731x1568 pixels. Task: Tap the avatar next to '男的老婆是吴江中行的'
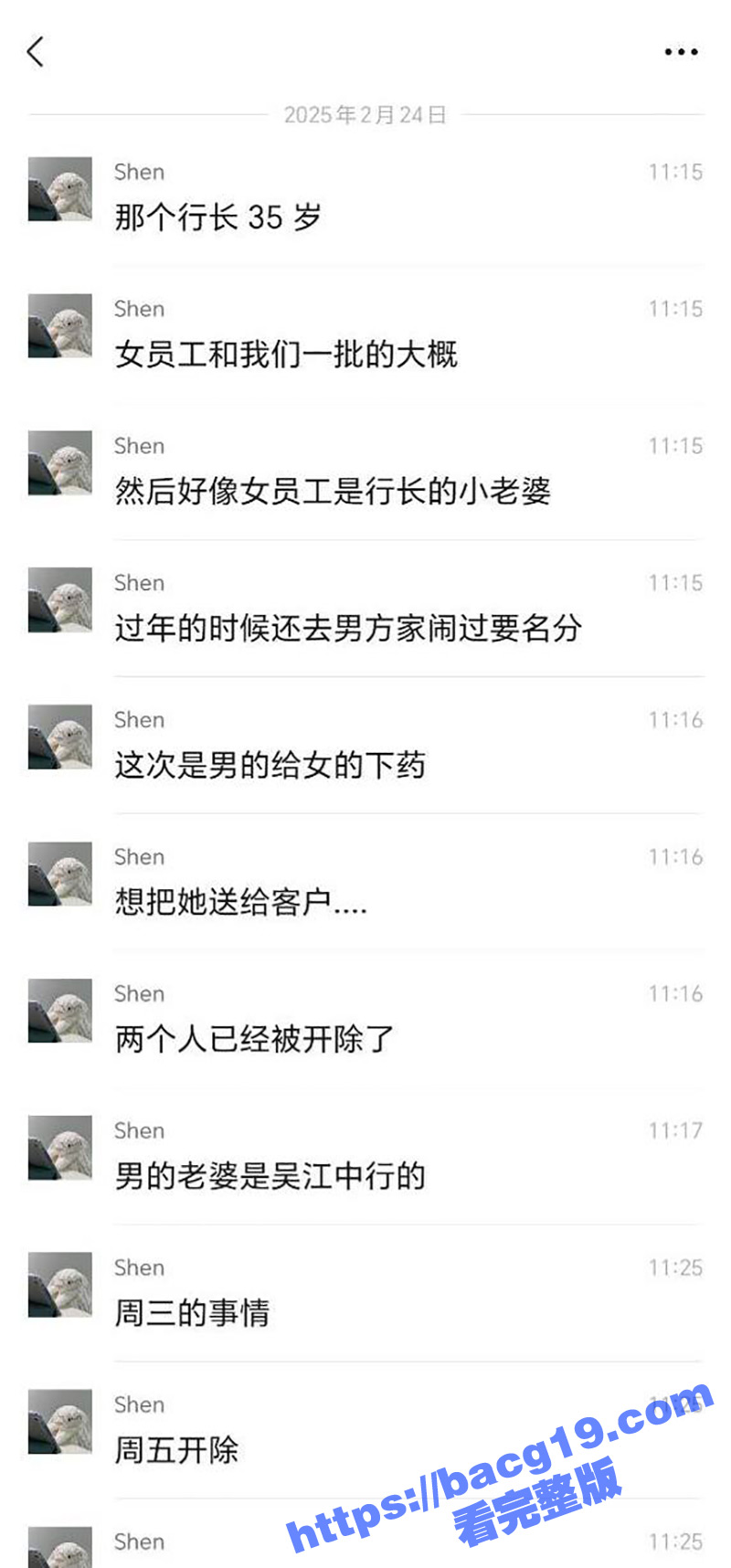click(58, 1148)
